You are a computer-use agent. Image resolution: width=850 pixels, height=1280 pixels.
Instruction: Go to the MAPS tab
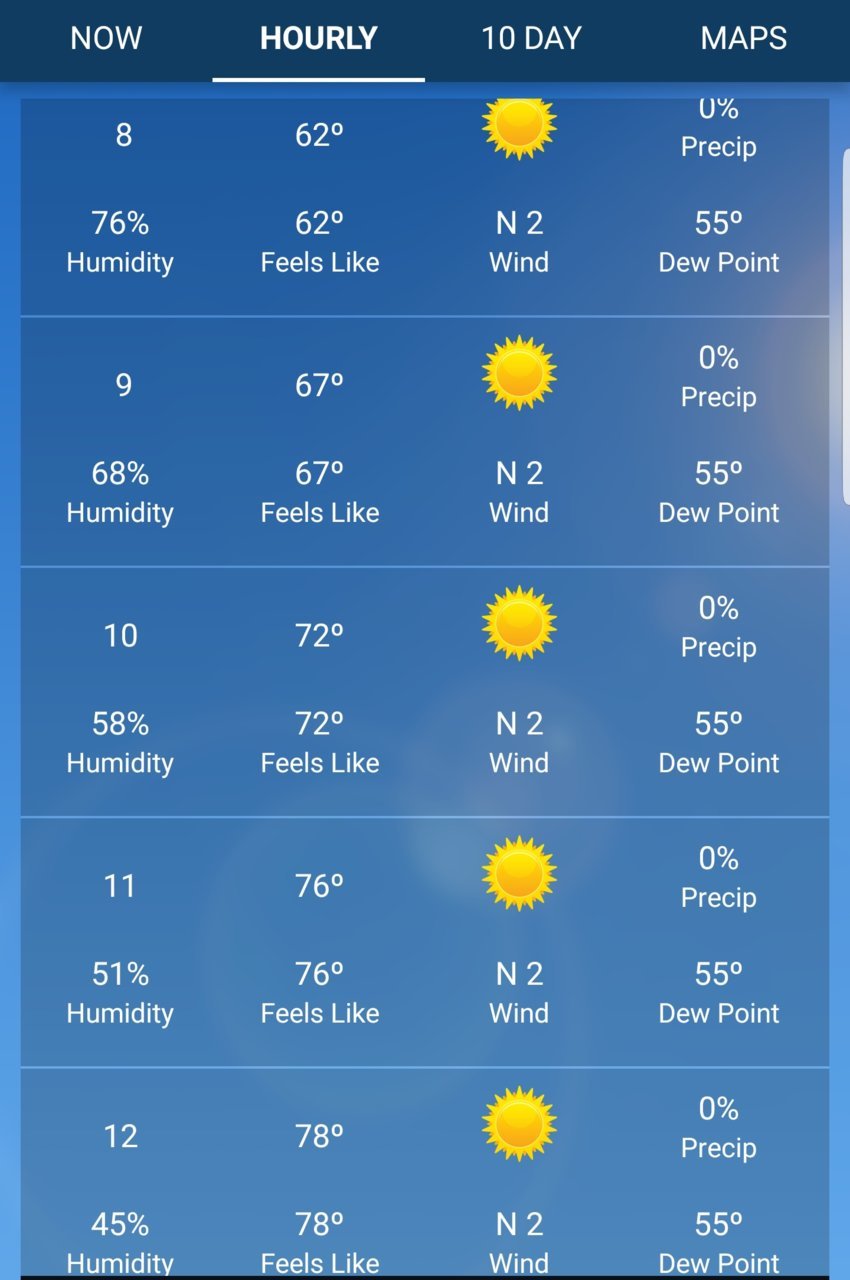[743, 39]
